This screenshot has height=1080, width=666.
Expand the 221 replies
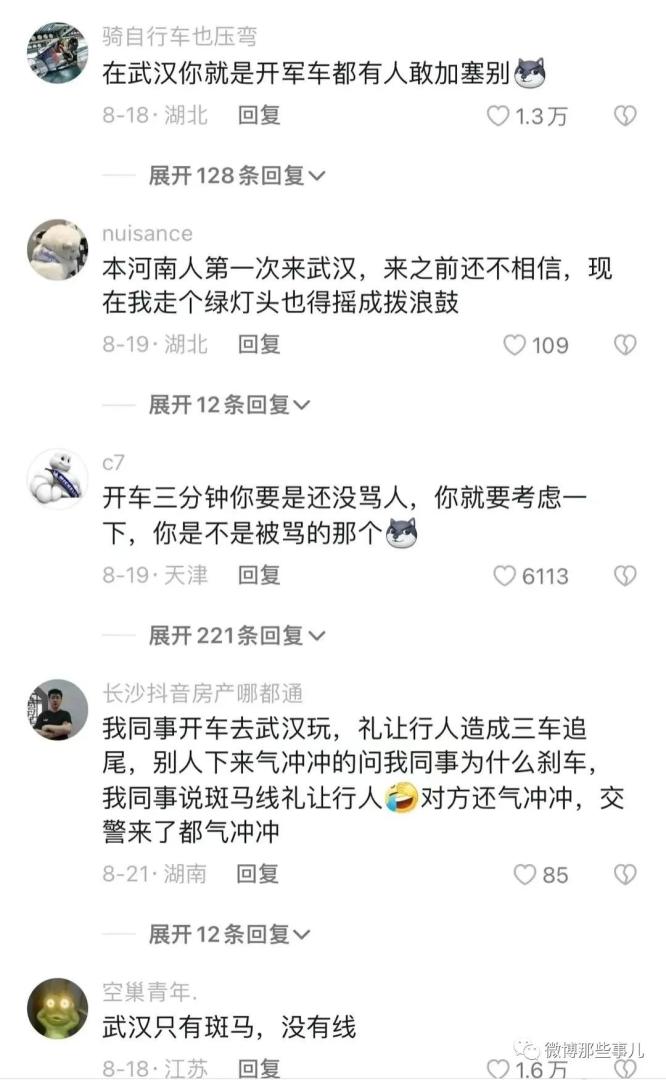click(x=237, y=635)
